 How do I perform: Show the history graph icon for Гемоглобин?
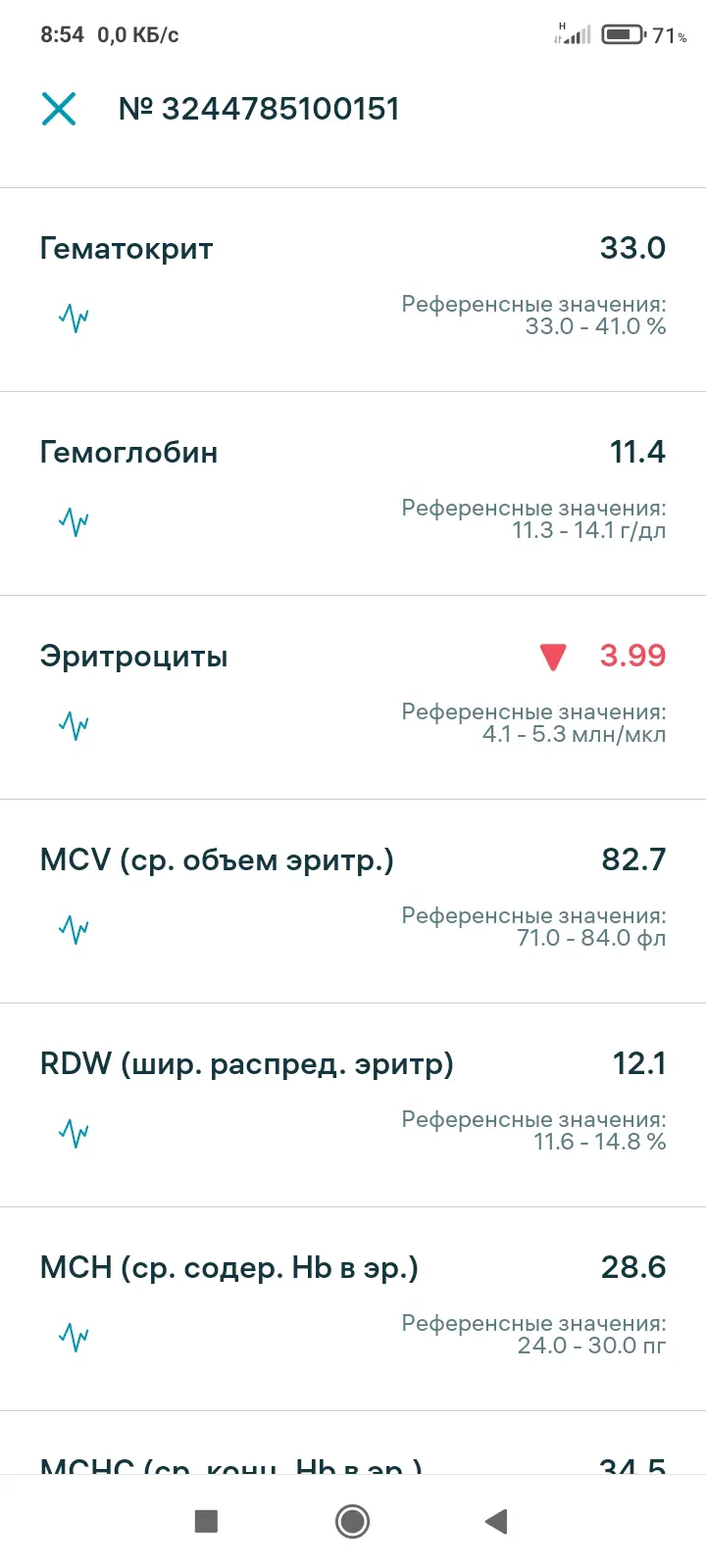74,521
